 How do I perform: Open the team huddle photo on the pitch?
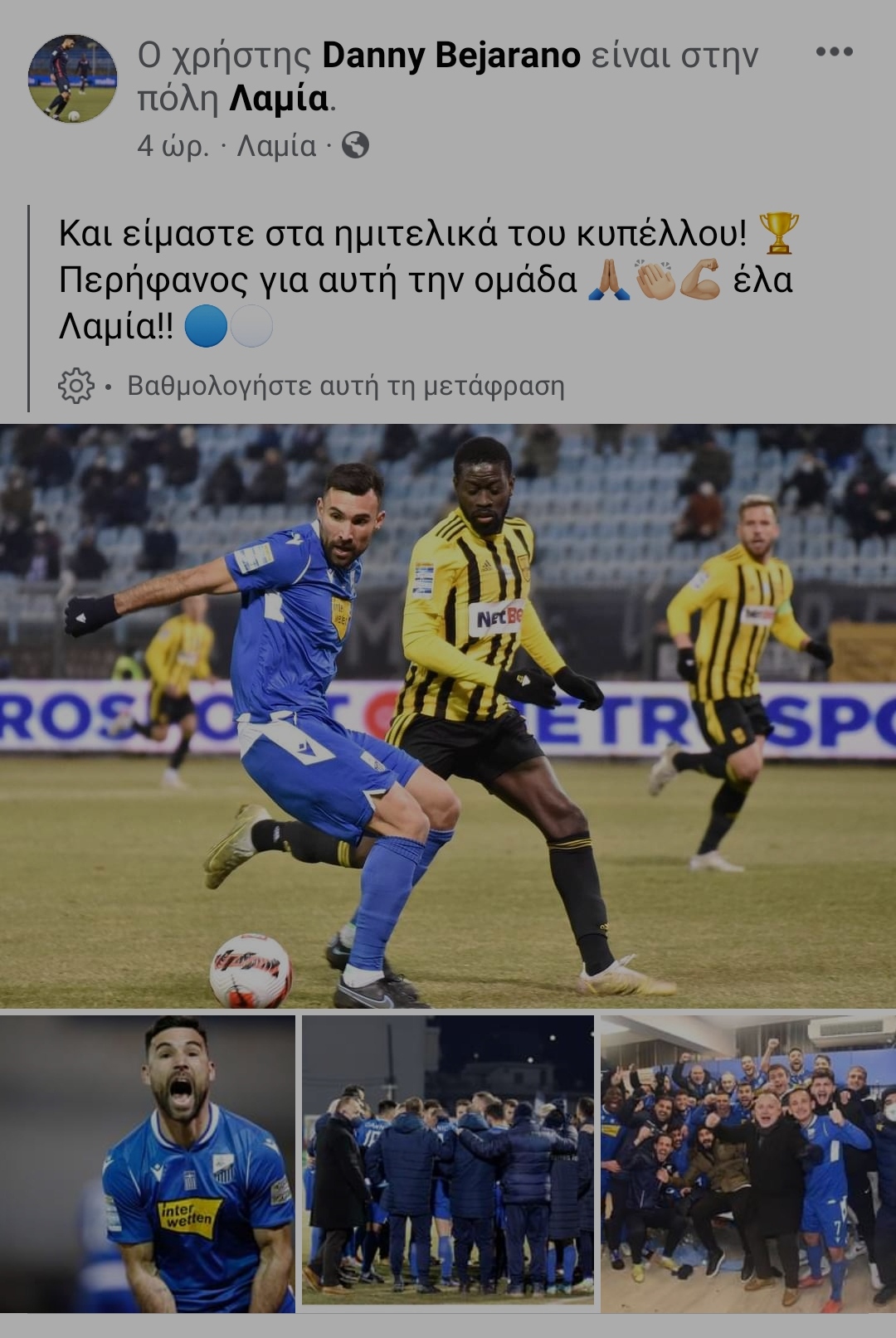pos(448,1161)
